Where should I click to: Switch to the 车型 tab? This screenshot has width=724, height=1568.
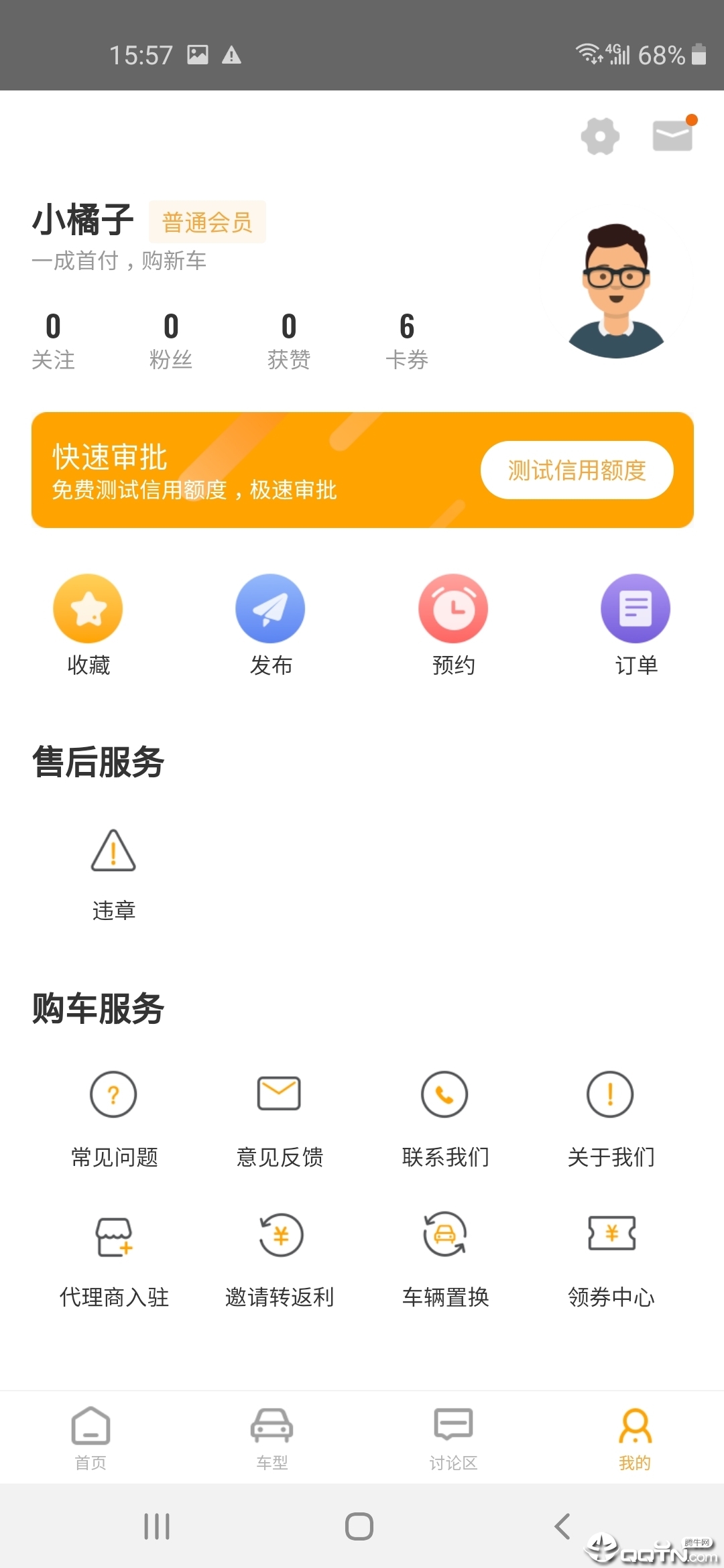271,1437
